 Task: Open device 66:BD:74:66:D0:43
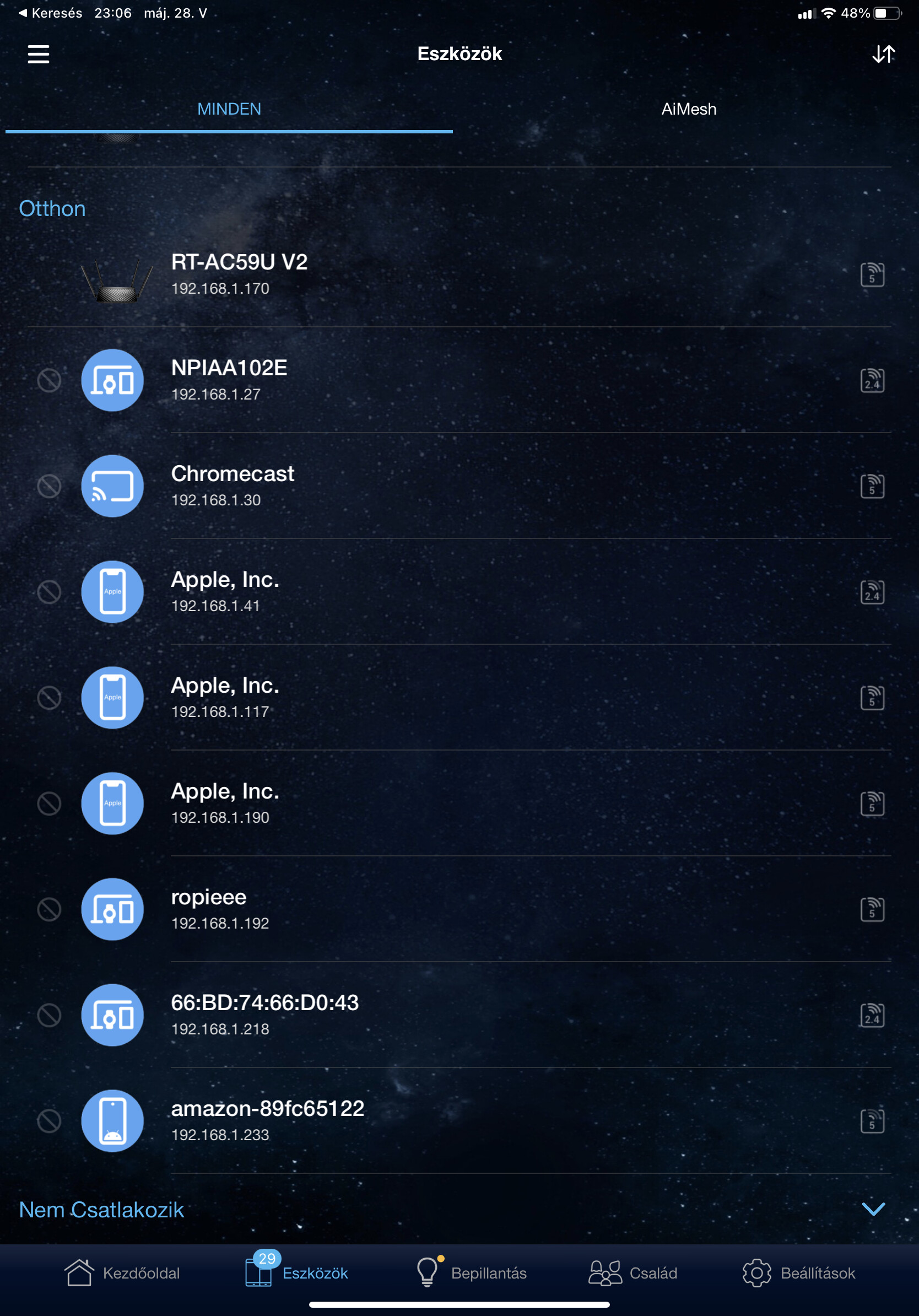coord(264,1014)
